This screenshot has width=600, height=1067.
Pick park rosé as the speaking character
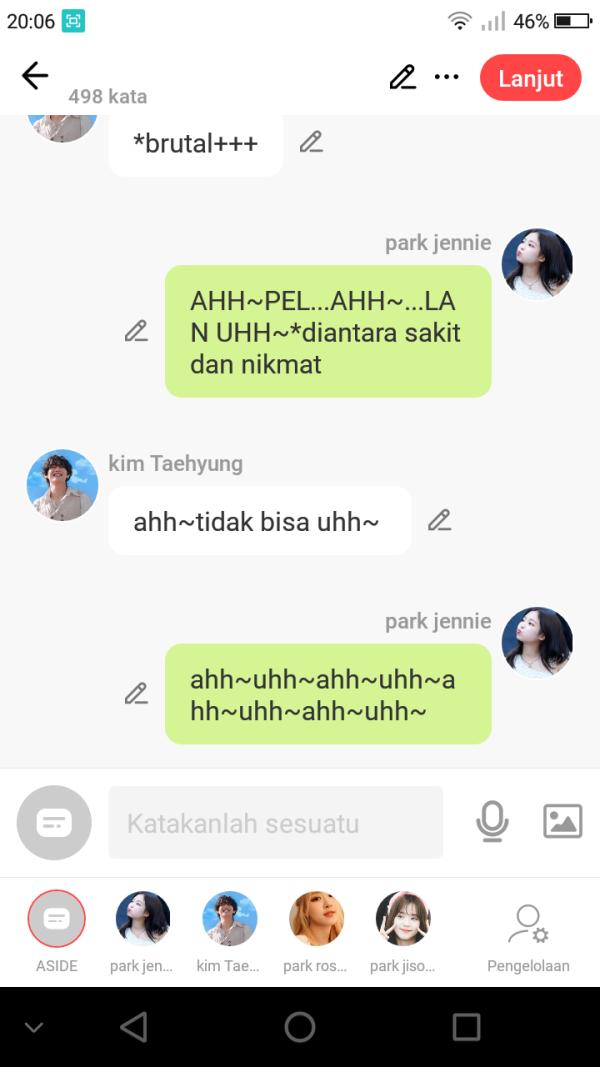point(316,919)
